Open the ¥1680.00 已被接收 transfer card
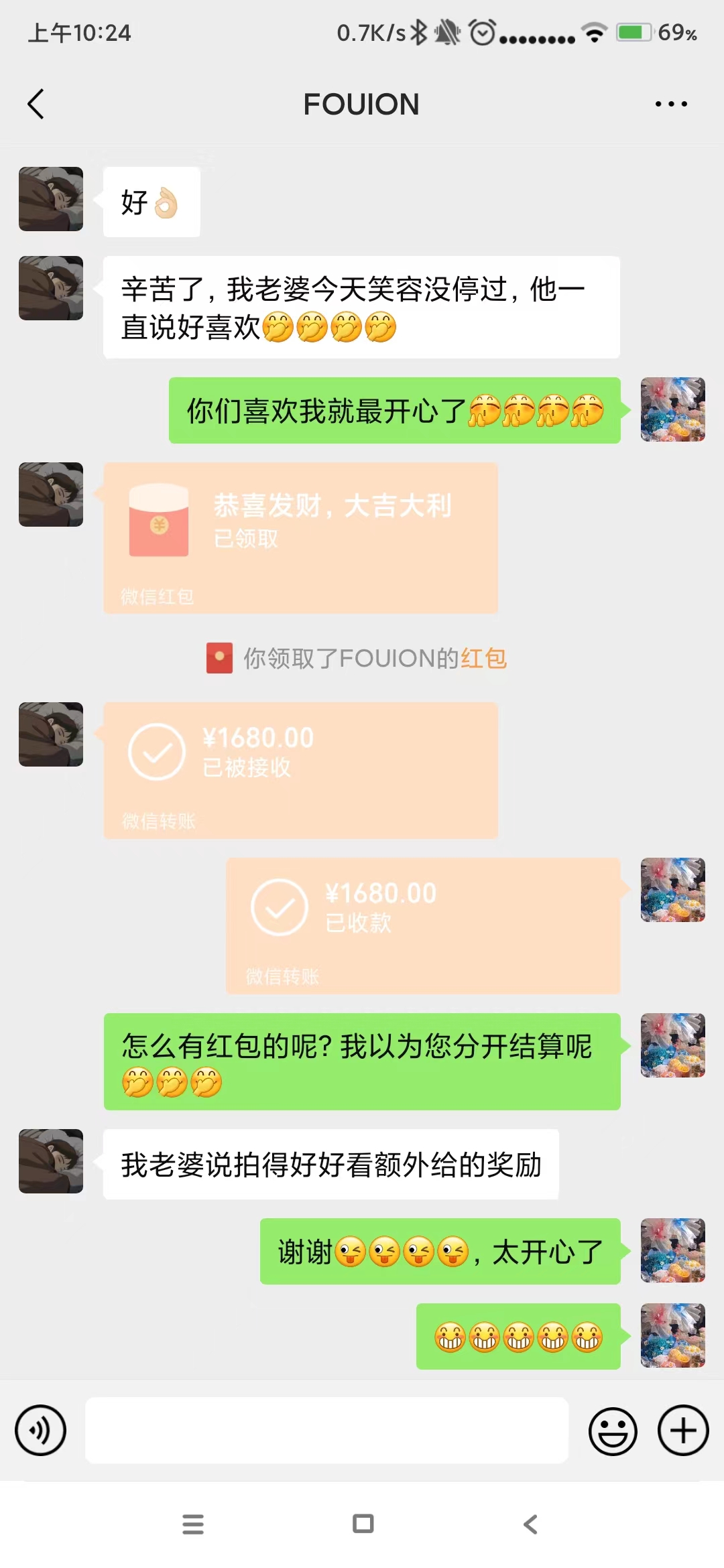This screenshot has height=1568, width=724. (x=300, y=771)
